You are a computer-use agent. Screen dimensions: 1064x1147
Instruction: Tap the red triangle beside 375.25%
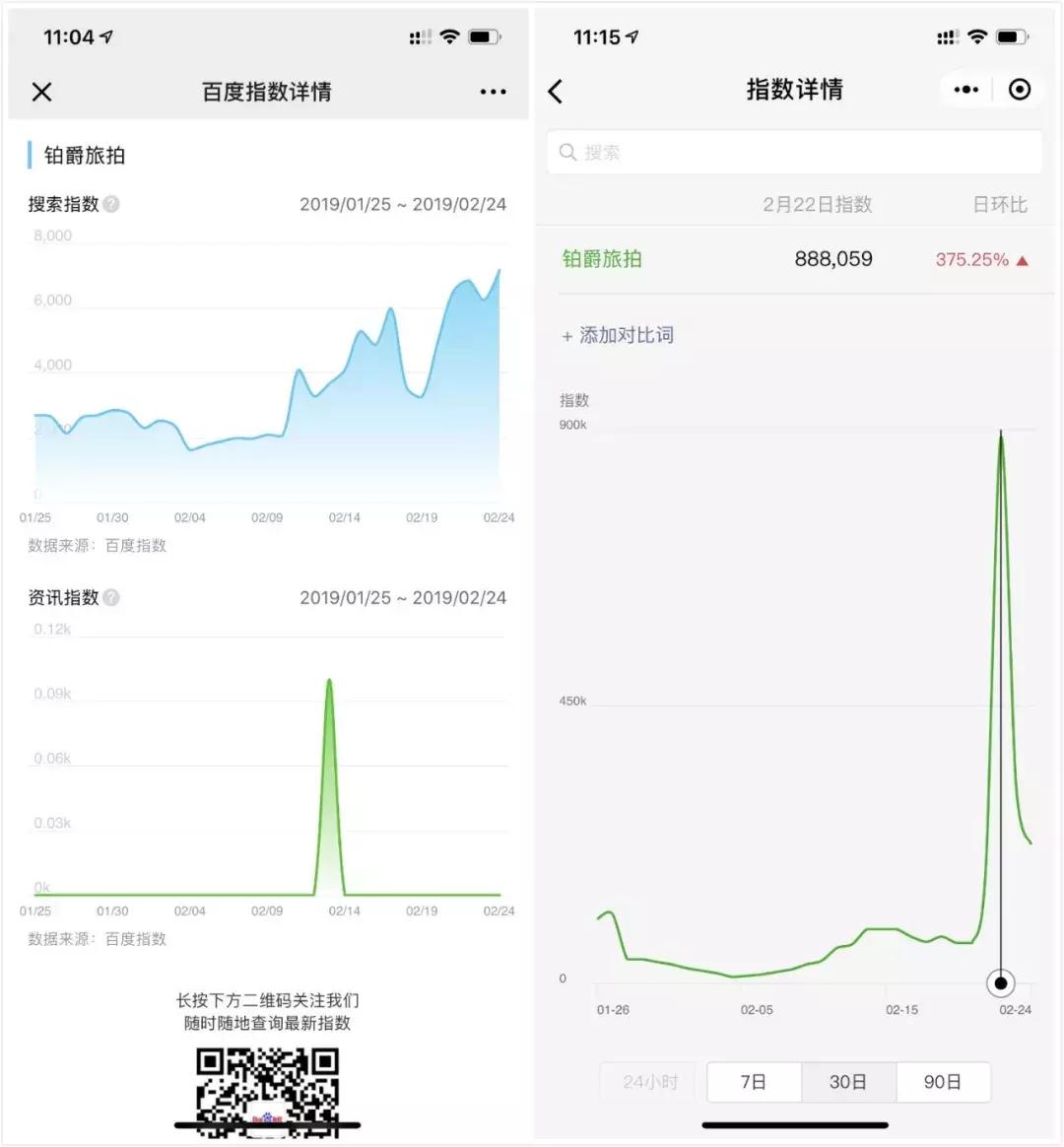(x=1023, y=259)
